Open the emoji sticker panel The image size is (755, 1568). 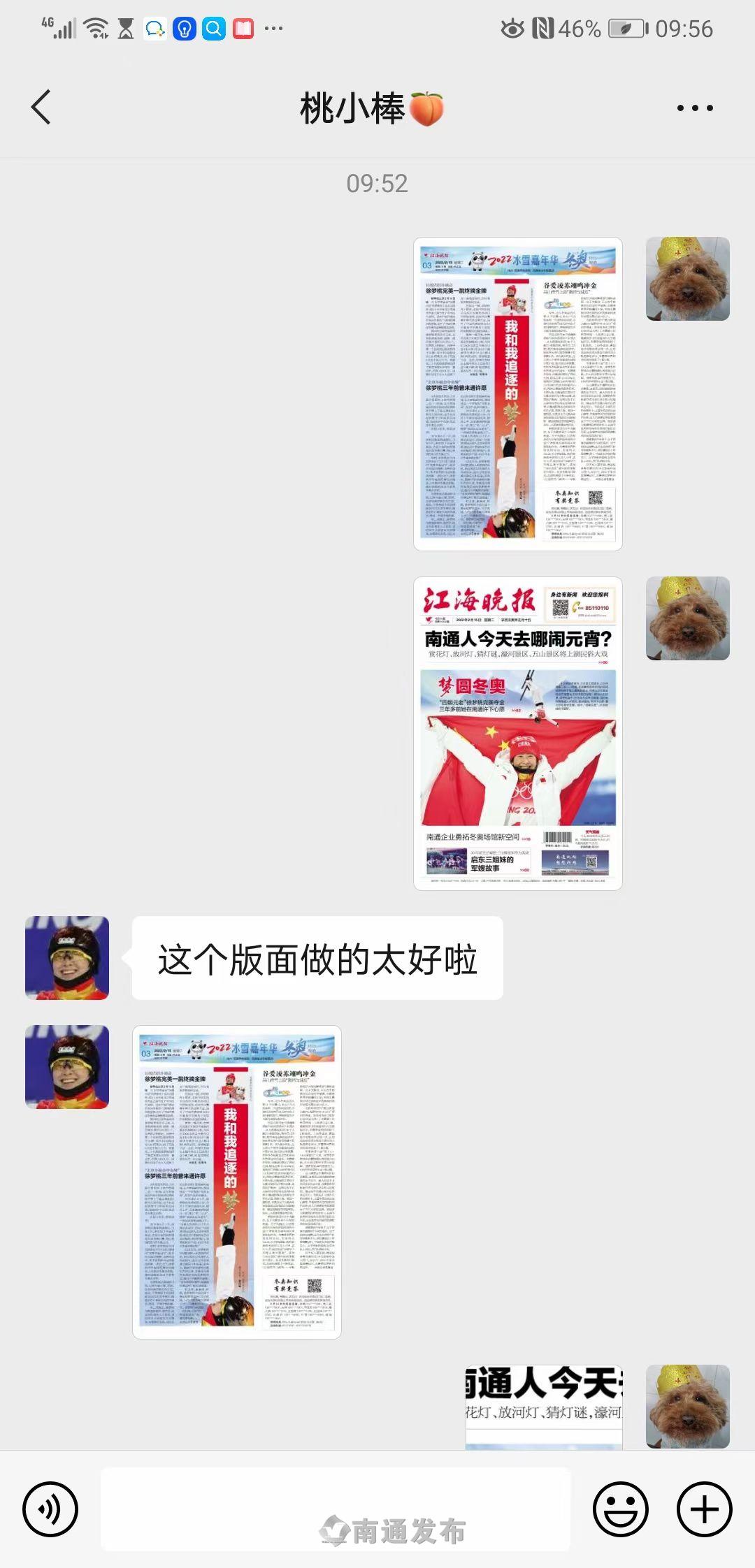[x=621, y=1509]
